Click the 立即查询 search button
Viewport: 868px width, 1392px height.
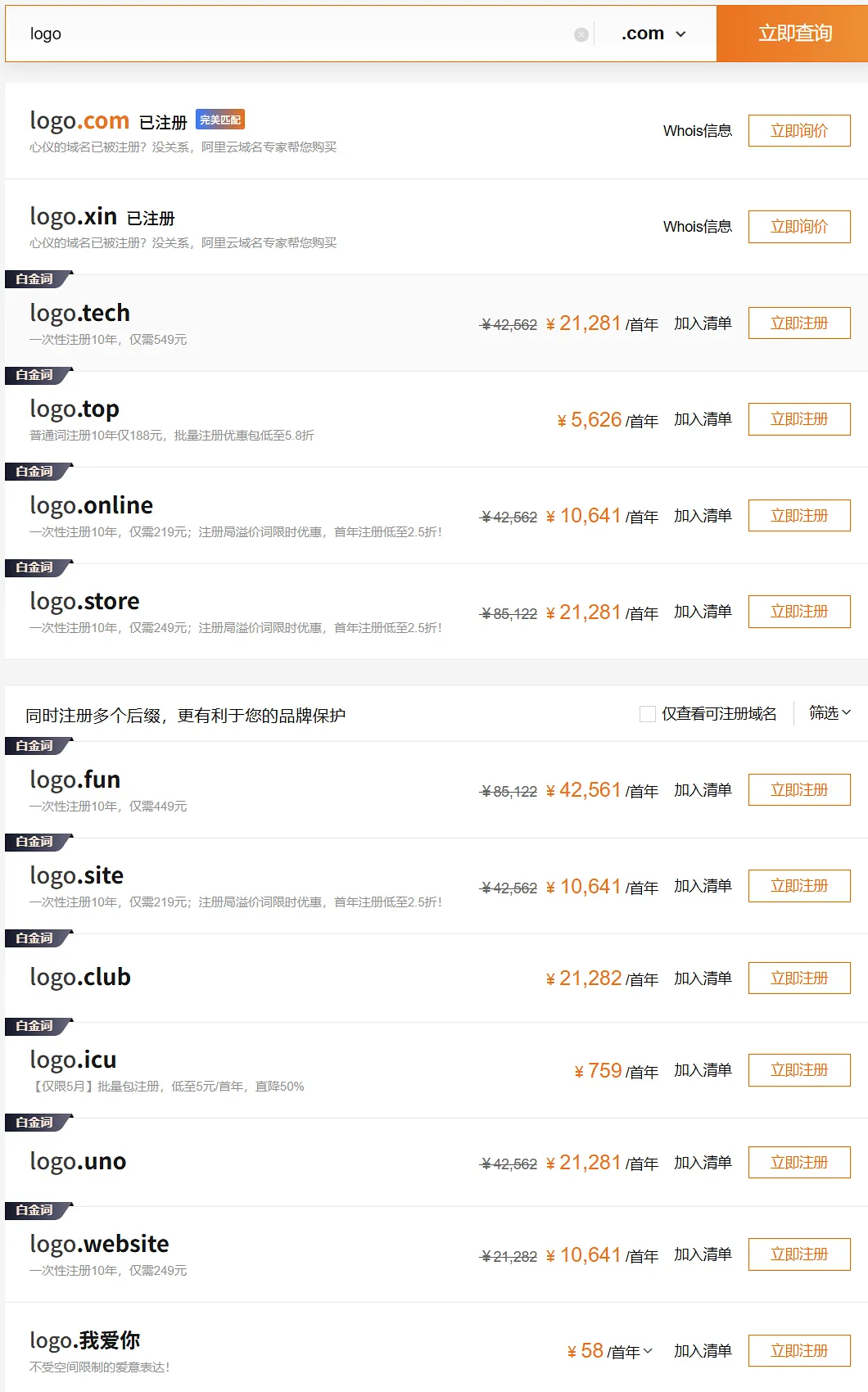791,33
